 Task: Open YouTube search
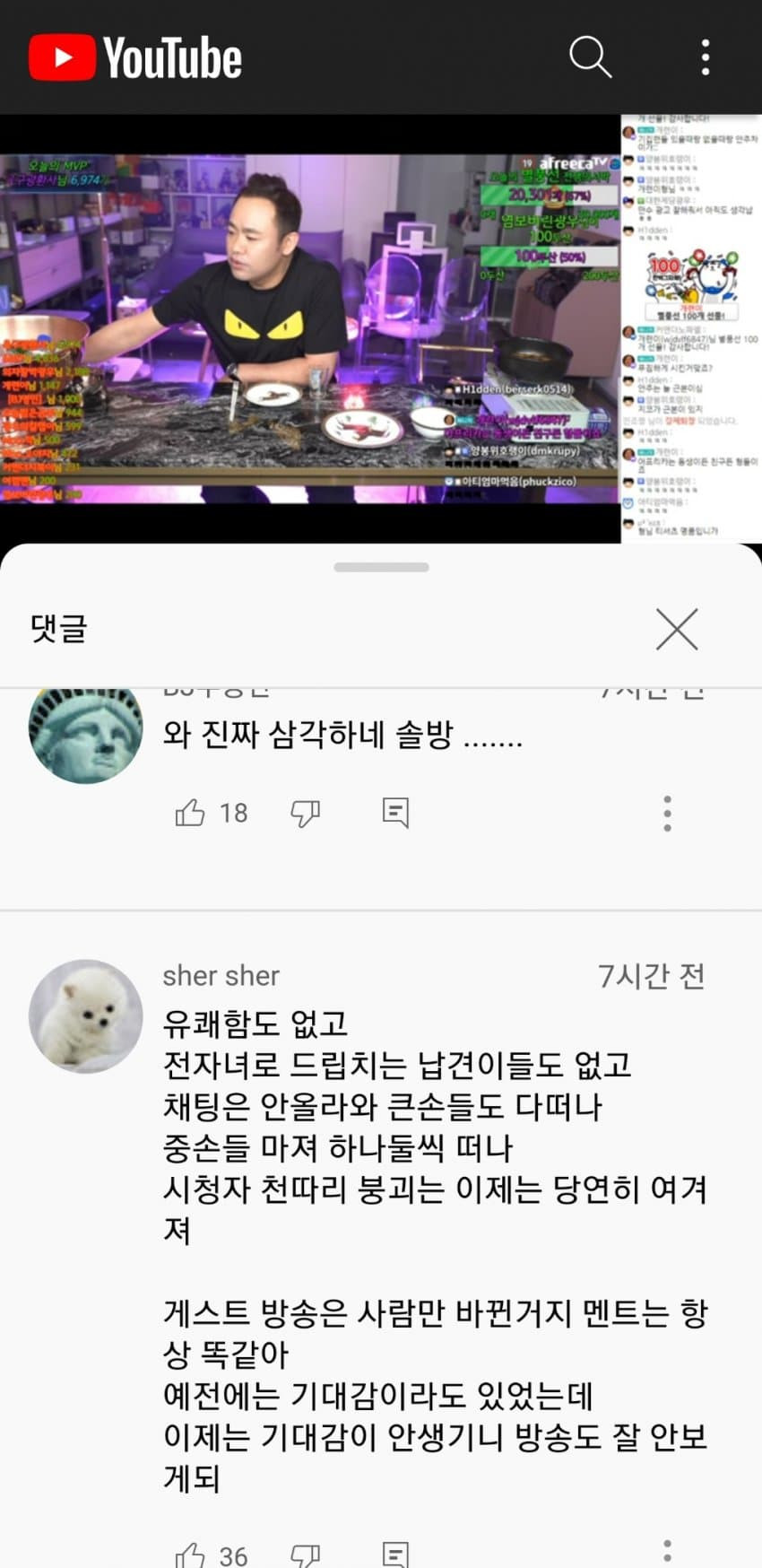coord(590,57)
